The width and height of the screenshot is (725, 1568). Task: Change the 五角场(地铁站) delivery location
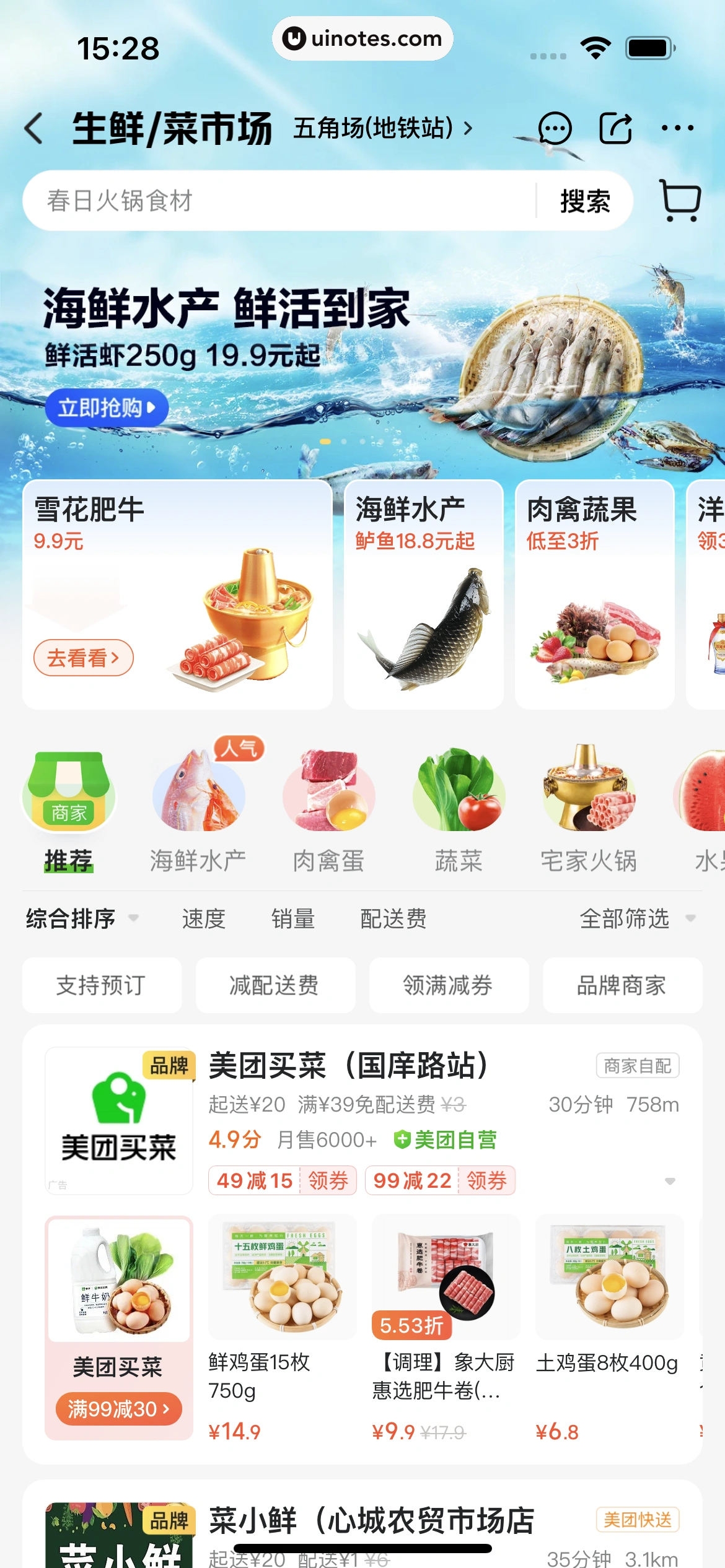coord(382,129)
